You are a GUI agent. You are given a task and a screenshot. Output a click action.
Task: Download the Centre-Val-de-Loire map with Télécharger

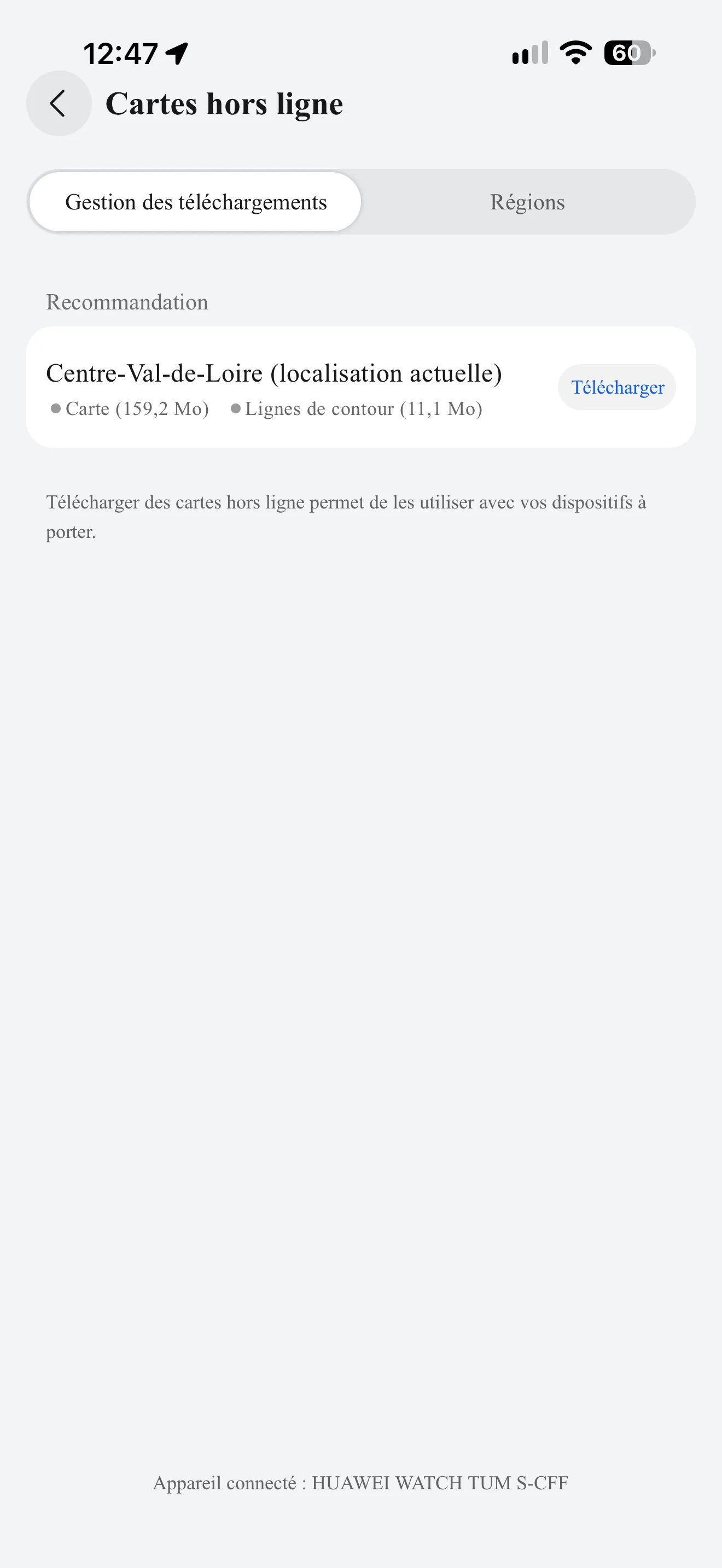click(616, 387)
